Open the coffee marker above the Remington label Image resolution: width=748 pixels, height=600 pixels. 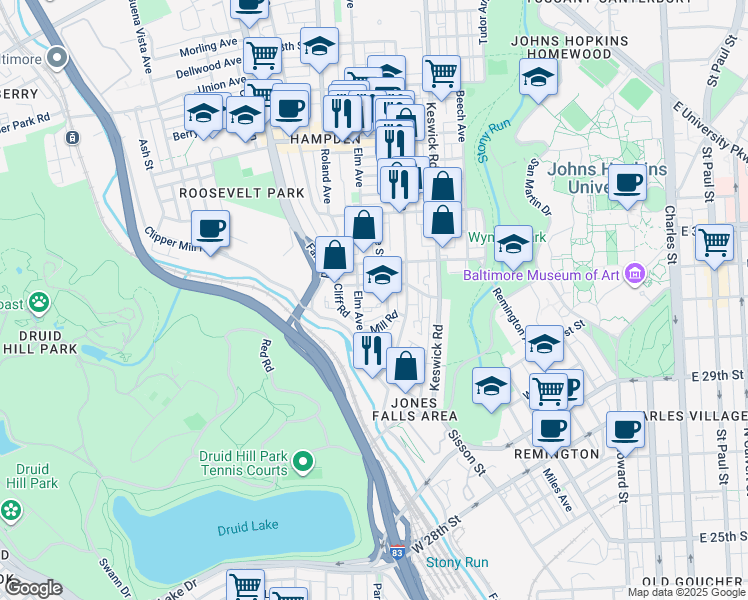coord(551,432)
